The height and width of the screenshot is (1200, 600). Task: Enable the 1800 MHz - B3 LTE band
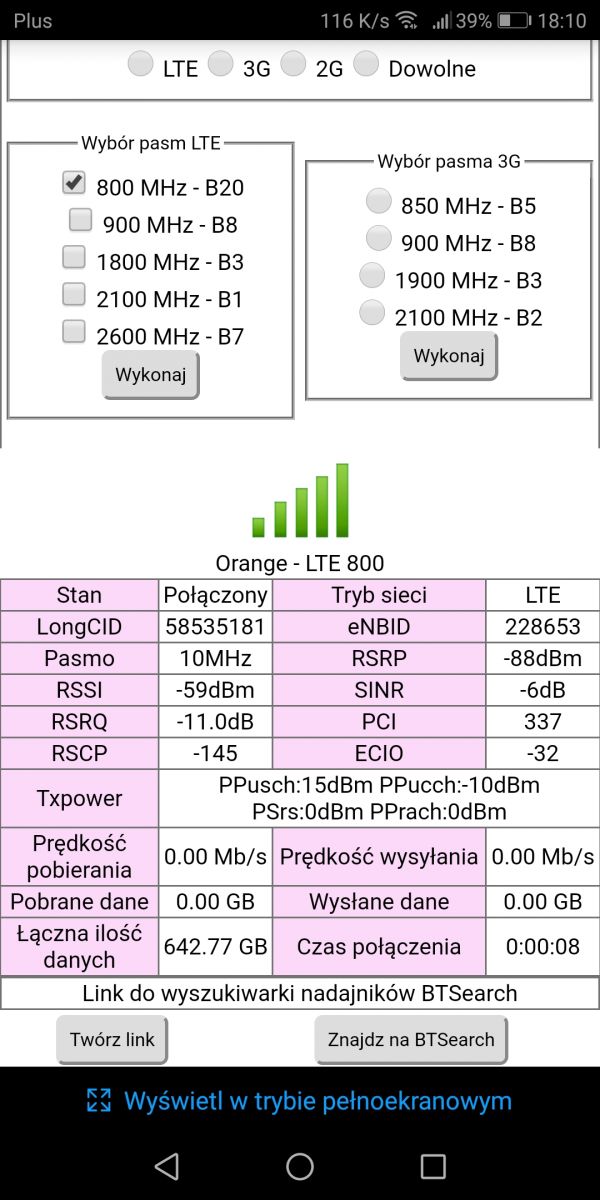tap(73, 257)
